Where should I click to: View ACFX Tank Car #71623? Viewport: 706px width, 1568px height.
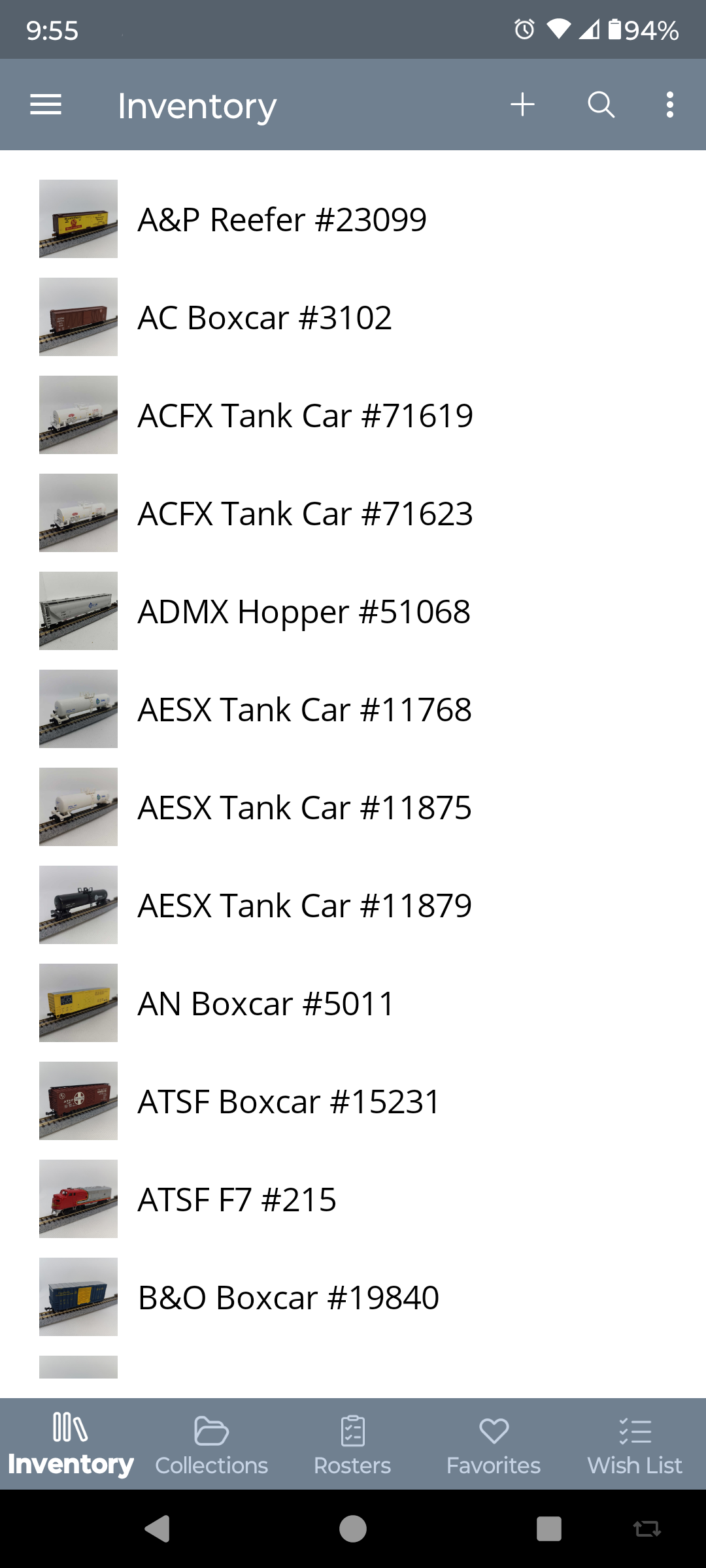pyautogui.click(x=353, y=513)
